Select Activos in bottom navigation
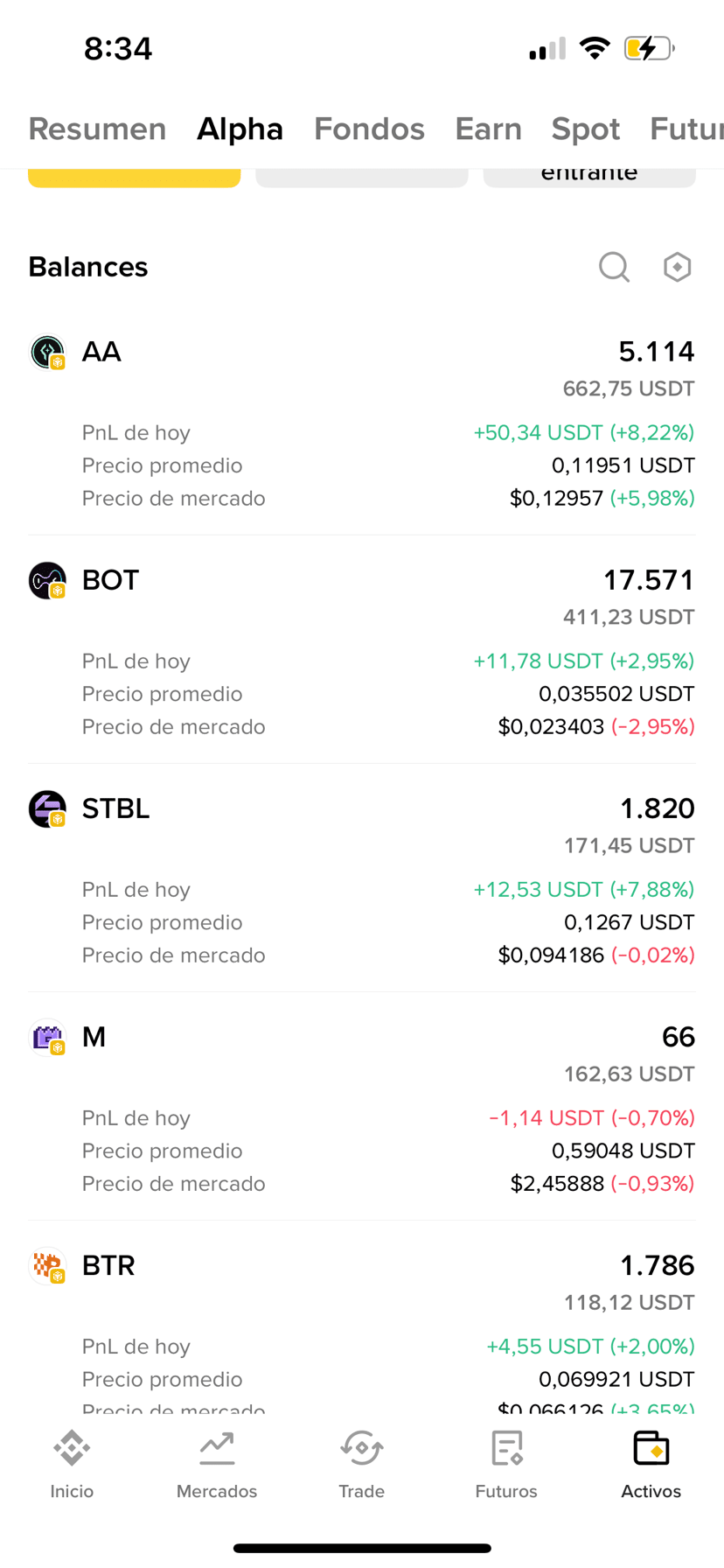This screenshot has height=1568, width=724. (x=651, y=1465)
